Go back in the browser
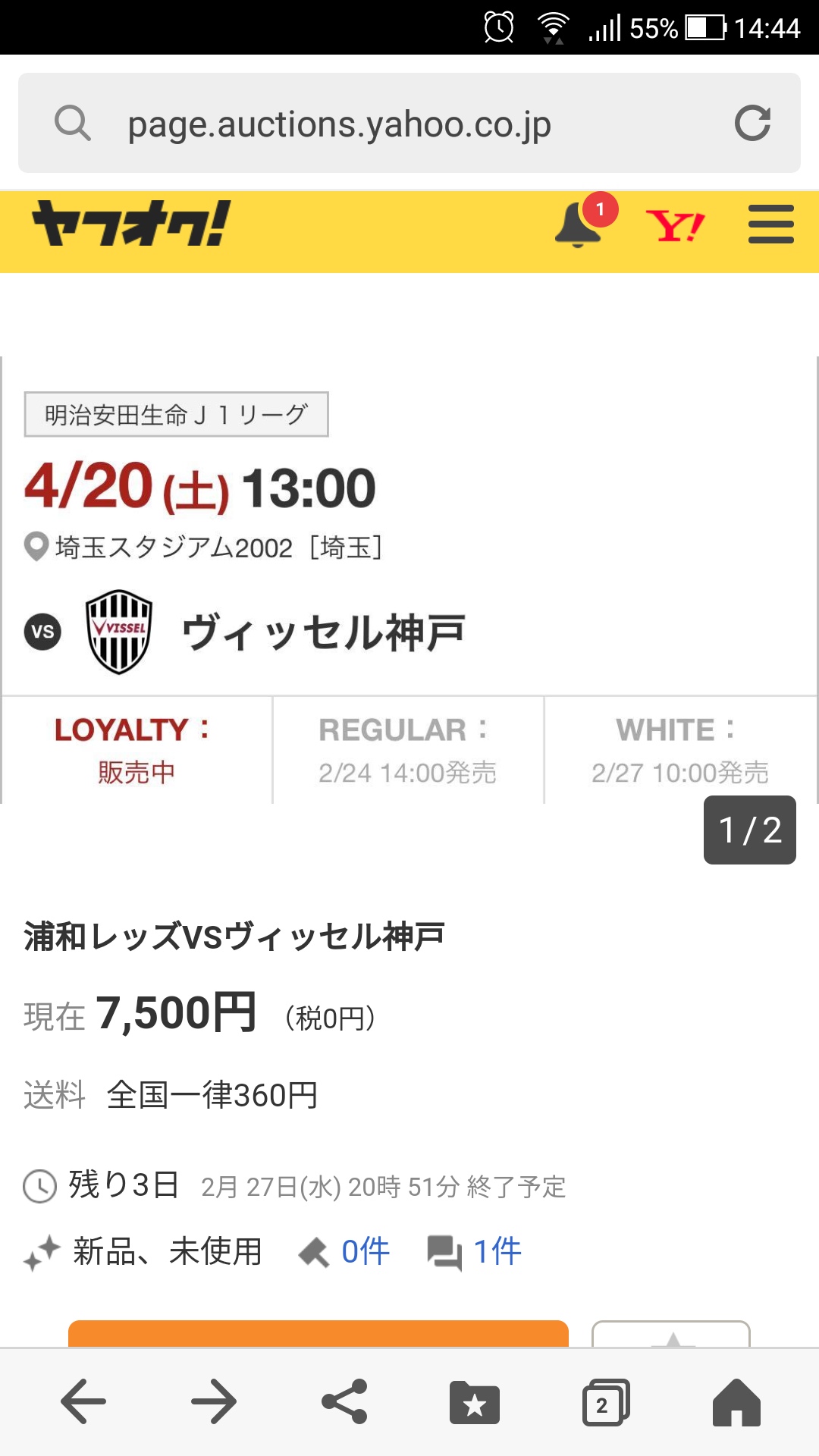 pyautogui.click(x=83, y=1401)
